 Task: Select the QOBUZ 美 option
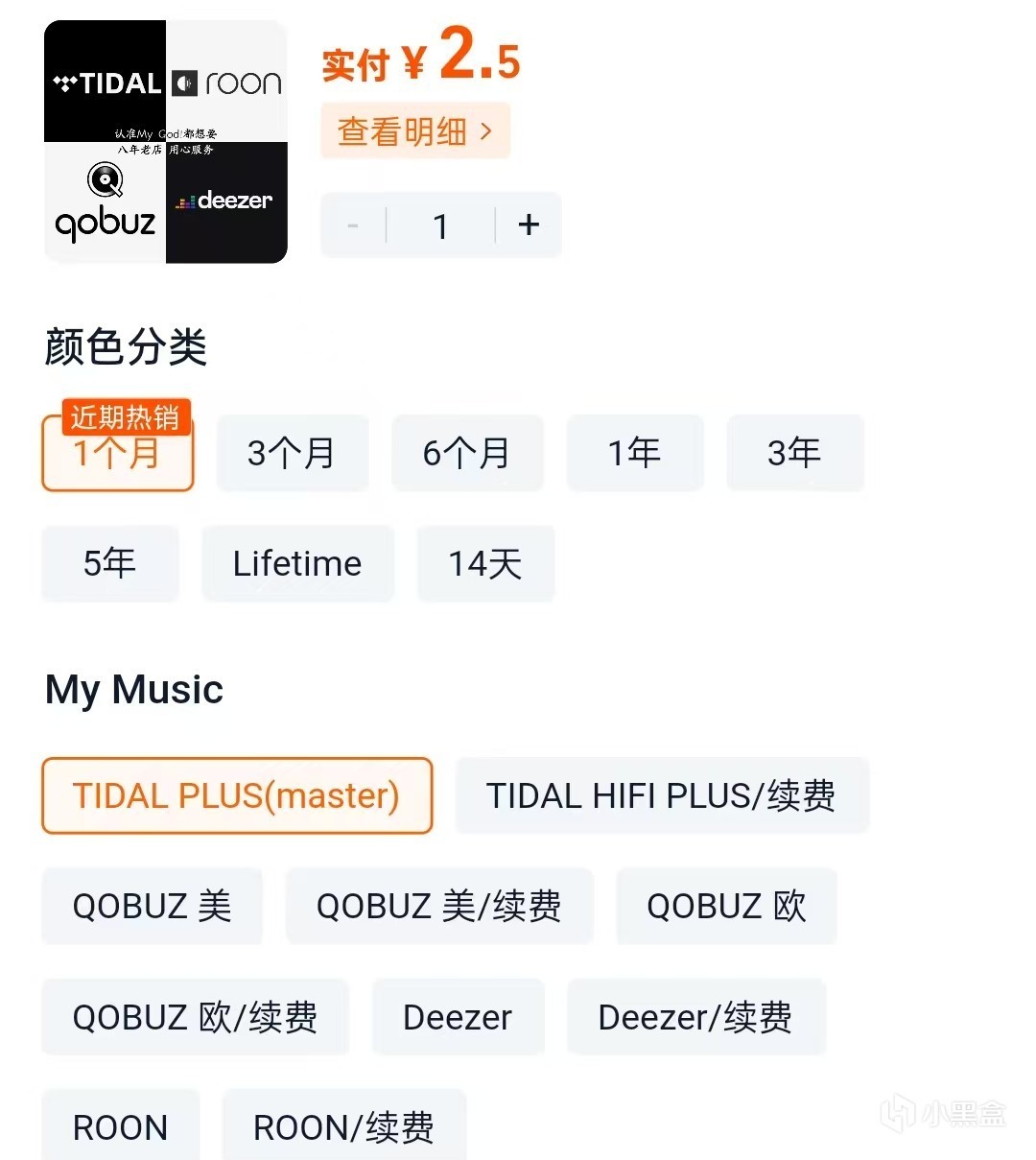[152, 906]
